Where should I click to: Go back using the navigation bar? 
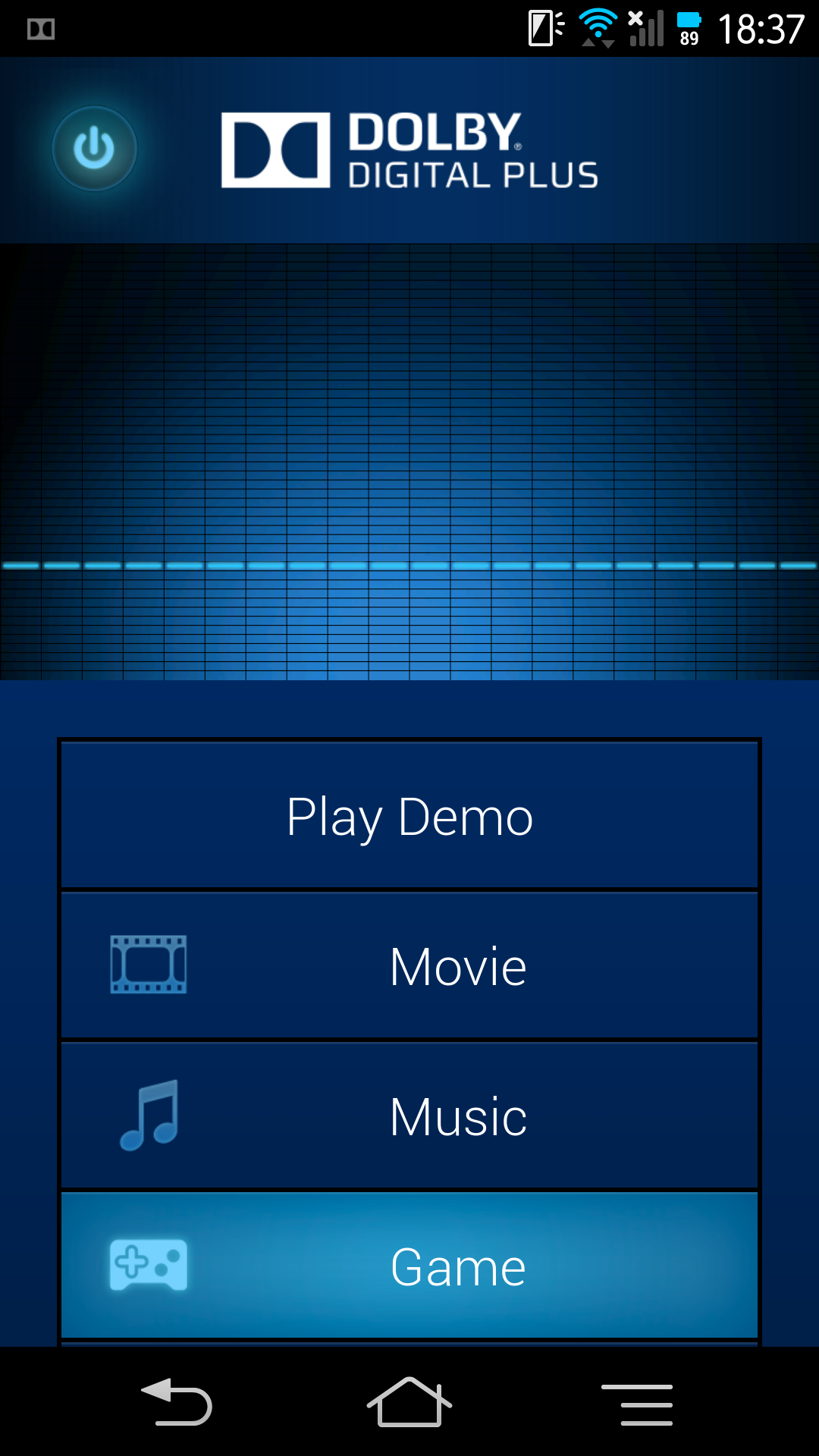point(177,1402)
